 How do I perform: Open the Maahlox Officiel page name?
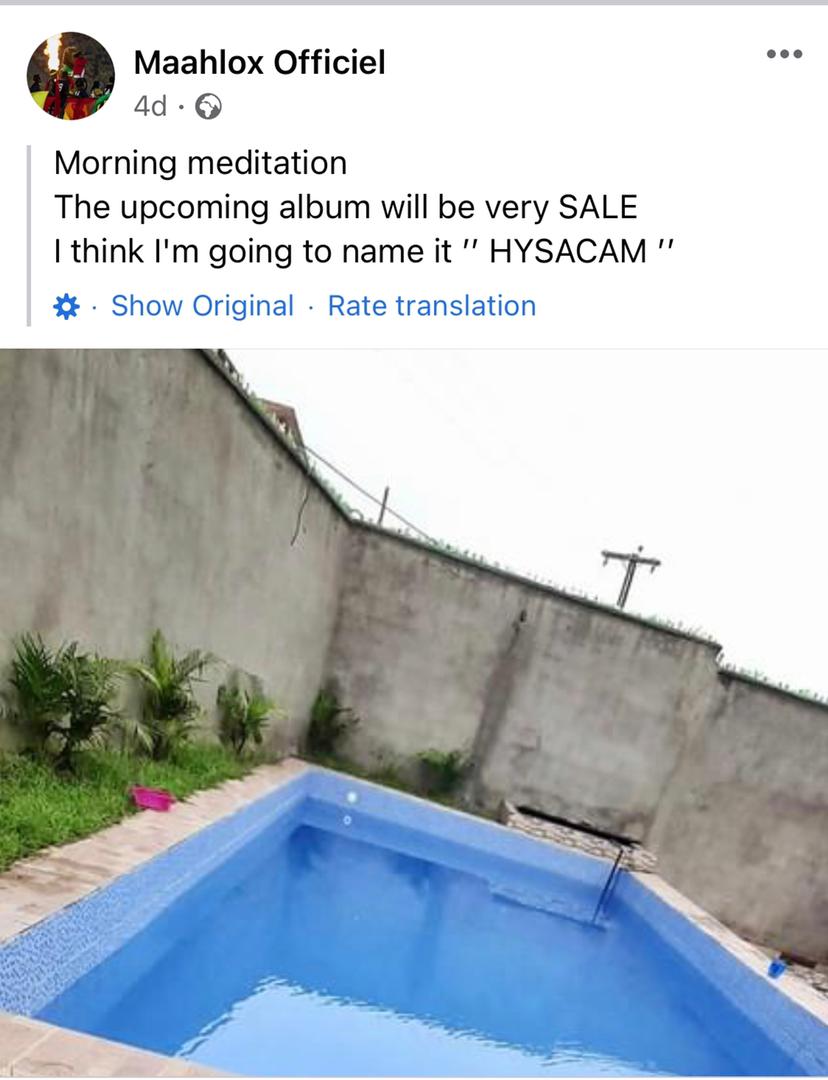pos(259,63)
